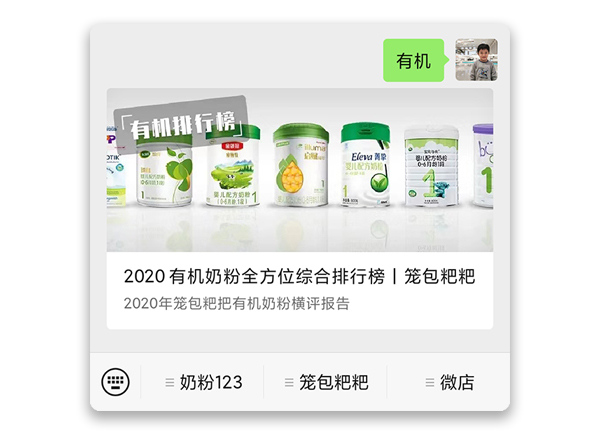Switch to keyboard input mode
Viewport: 600px width, 436px height.
115,382
